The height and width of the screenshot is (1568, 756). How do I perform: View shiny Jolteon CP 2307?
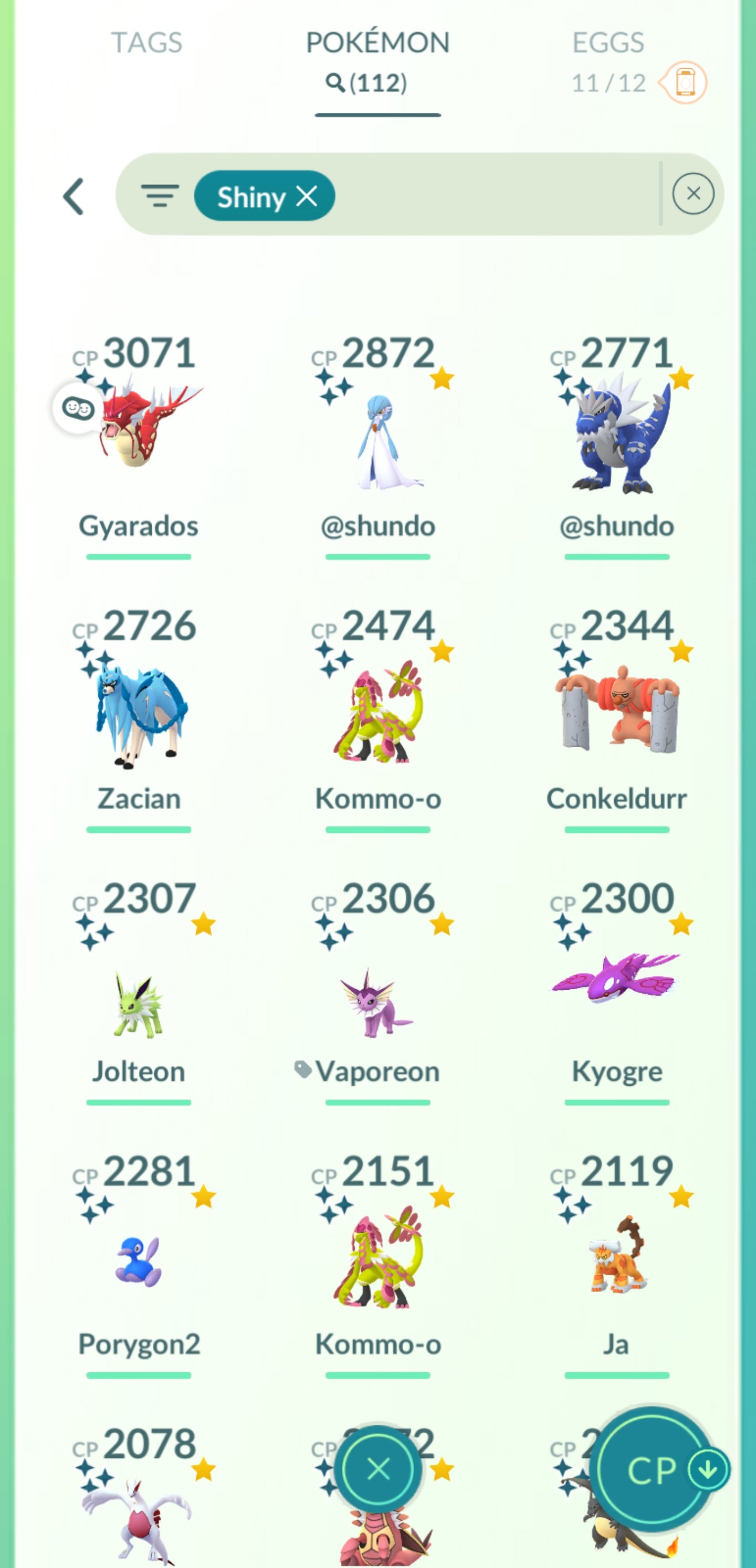(x=139, y=998)
